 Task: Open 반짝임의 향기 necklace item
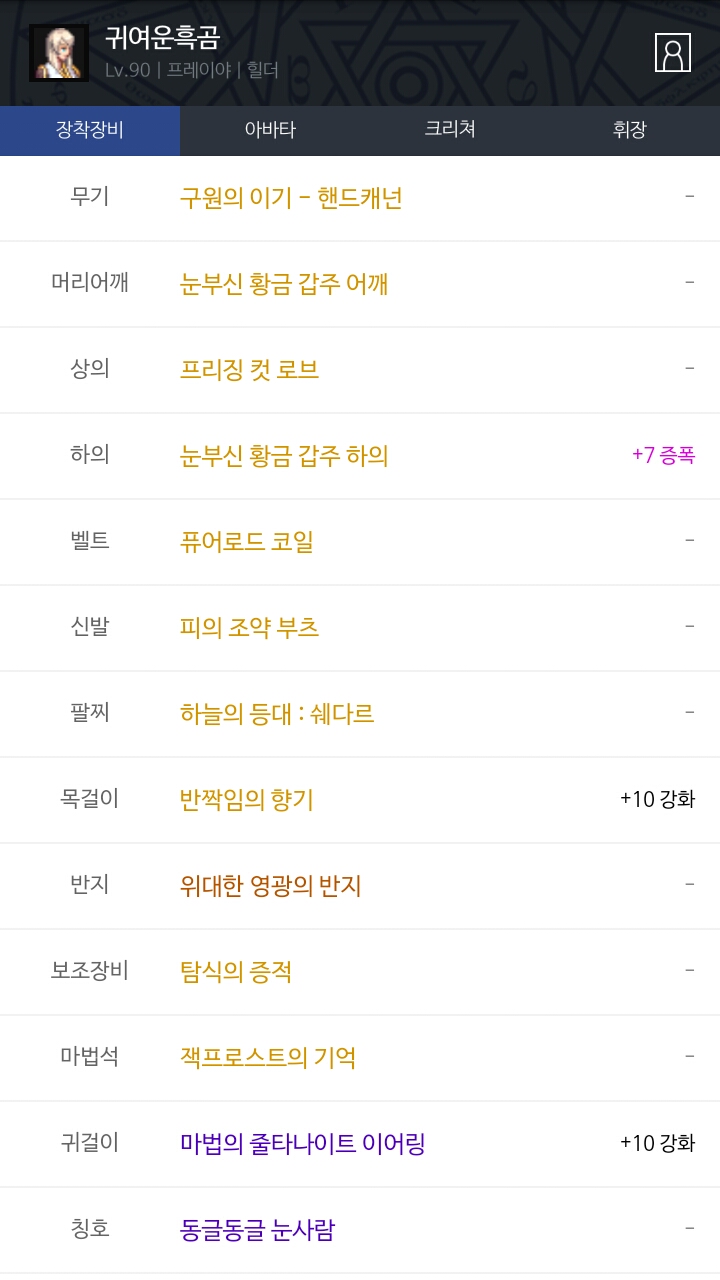[247, 800]
